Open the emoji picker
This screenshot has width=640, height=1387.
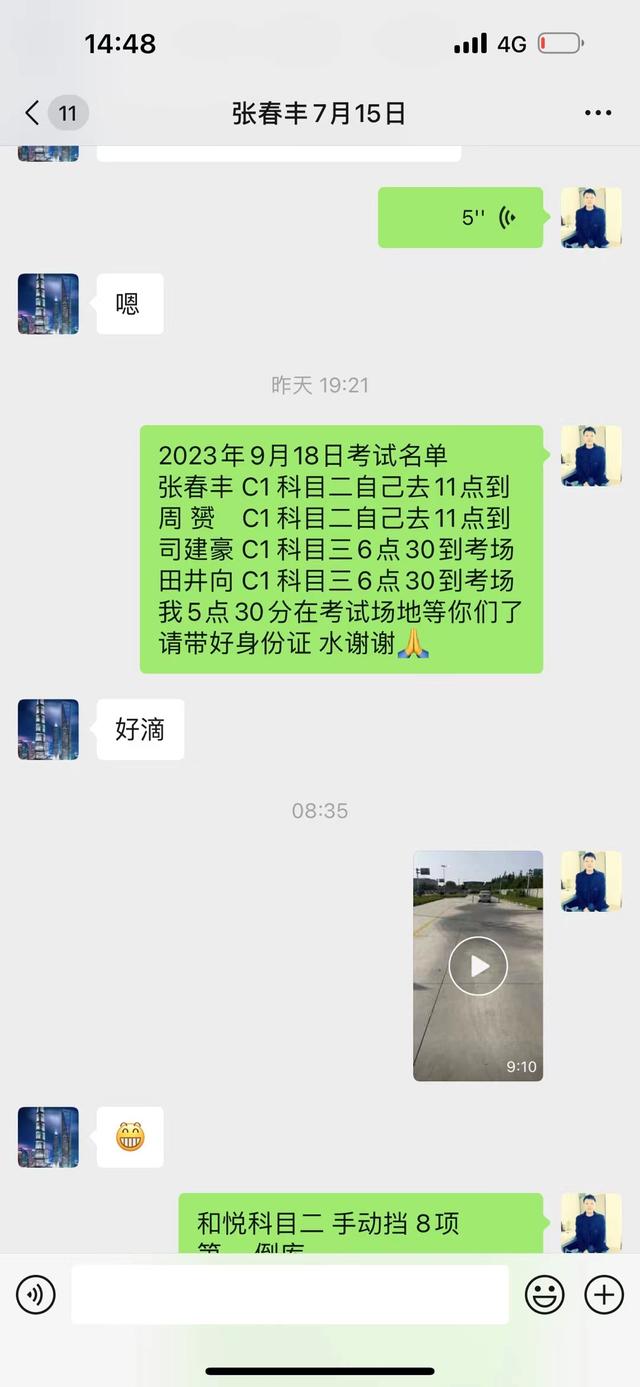tap(545, 1295)
